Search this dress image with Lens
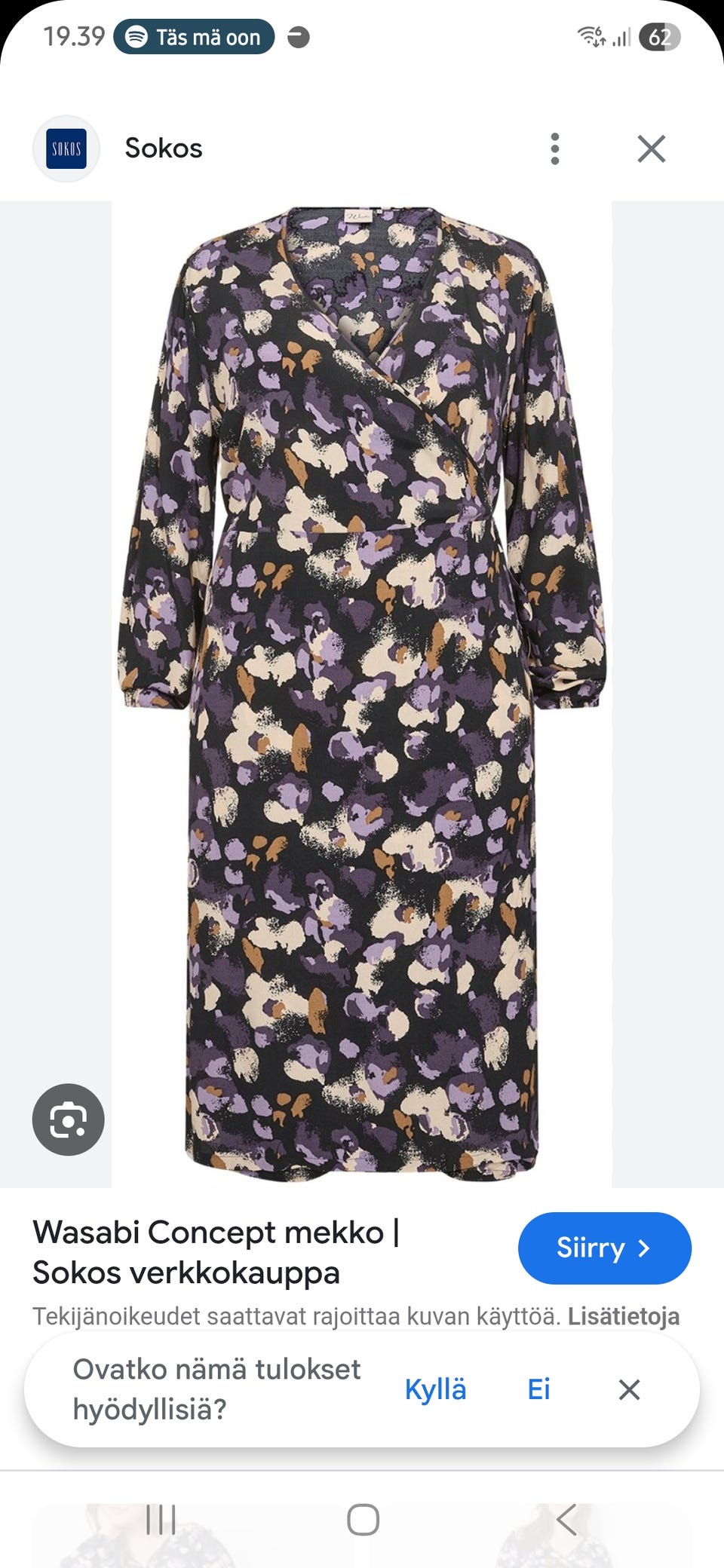Viewport: 724px width, 1568px height. pyautogui.click(x=68, y=1119)
